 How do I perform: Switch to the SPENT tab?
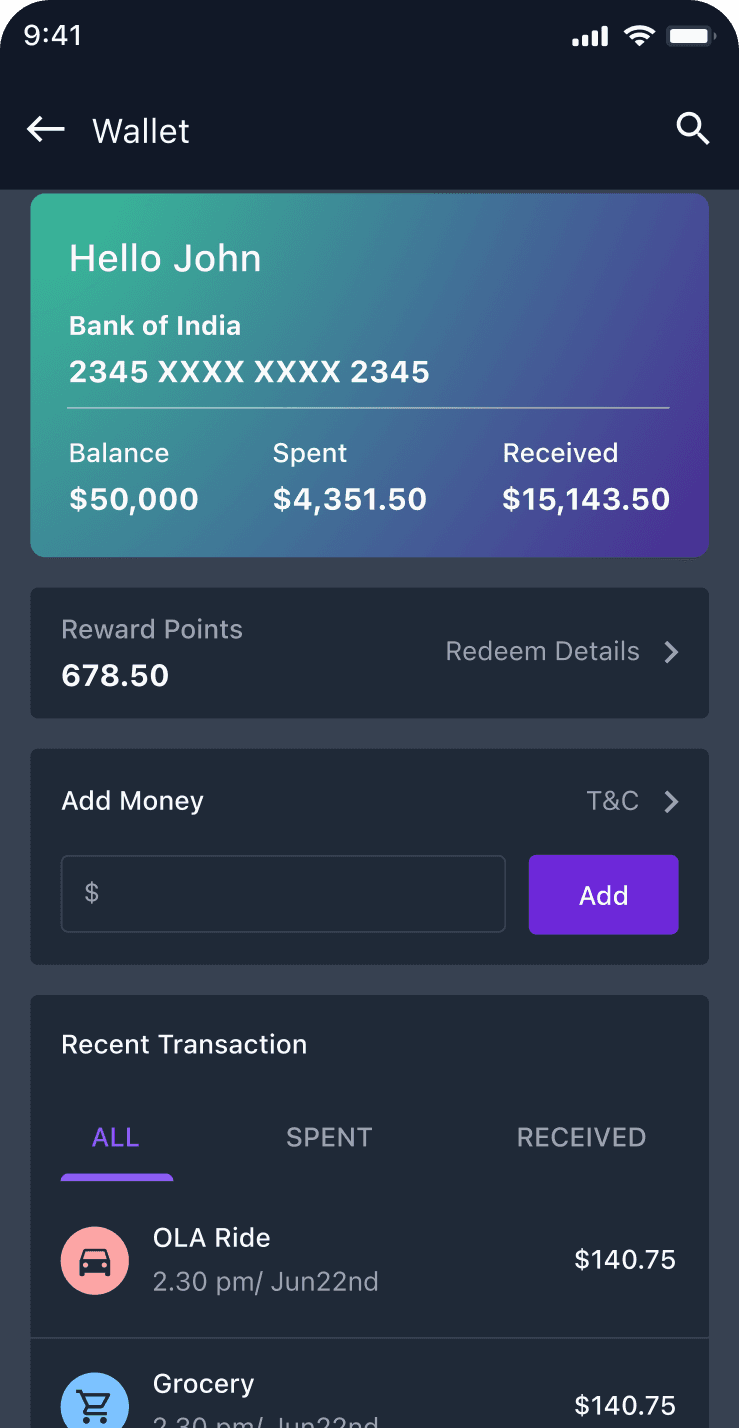pos(329,1138)
